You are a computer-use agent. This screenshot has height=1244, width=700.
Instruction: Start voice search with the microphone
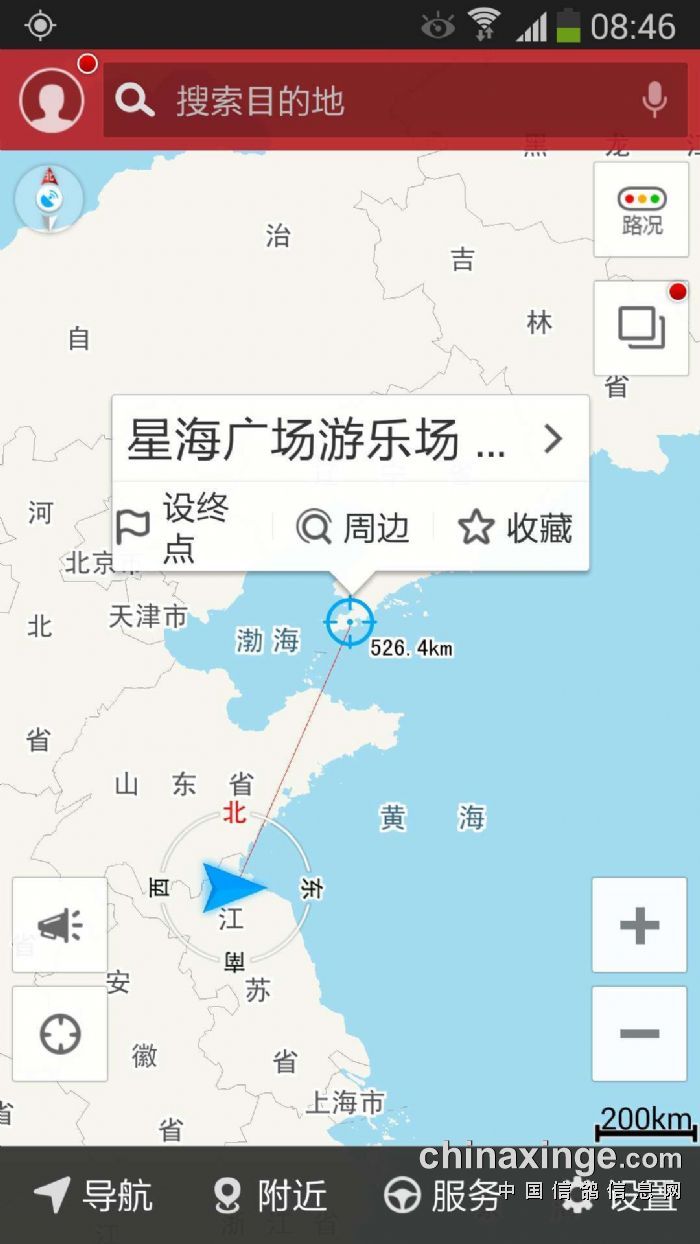pyautogui.click(x=654, y=100)
